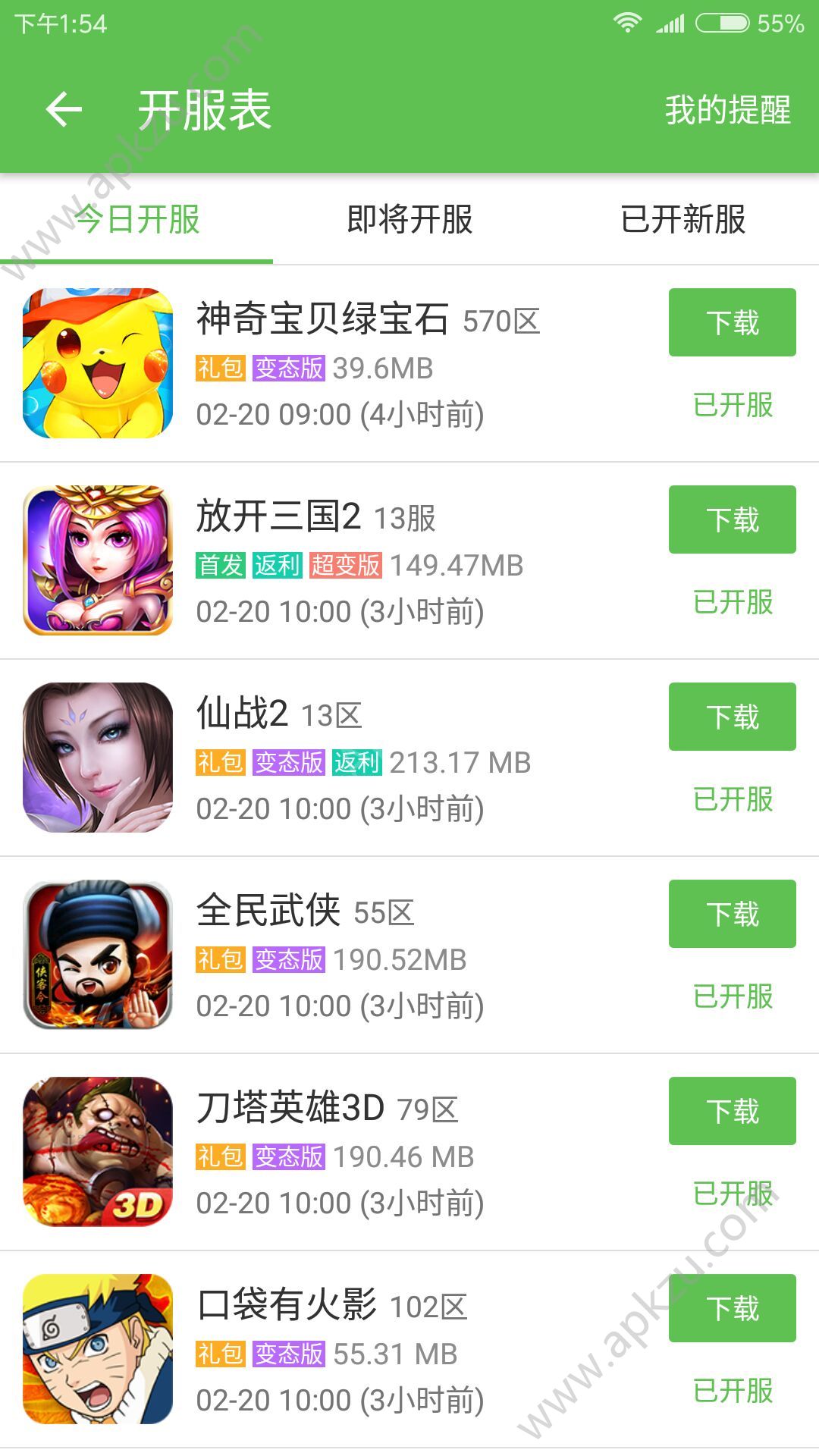Switch to the 即将开服 tab
The width and height of the screenshot is (819, 1456).
[409, 219]
